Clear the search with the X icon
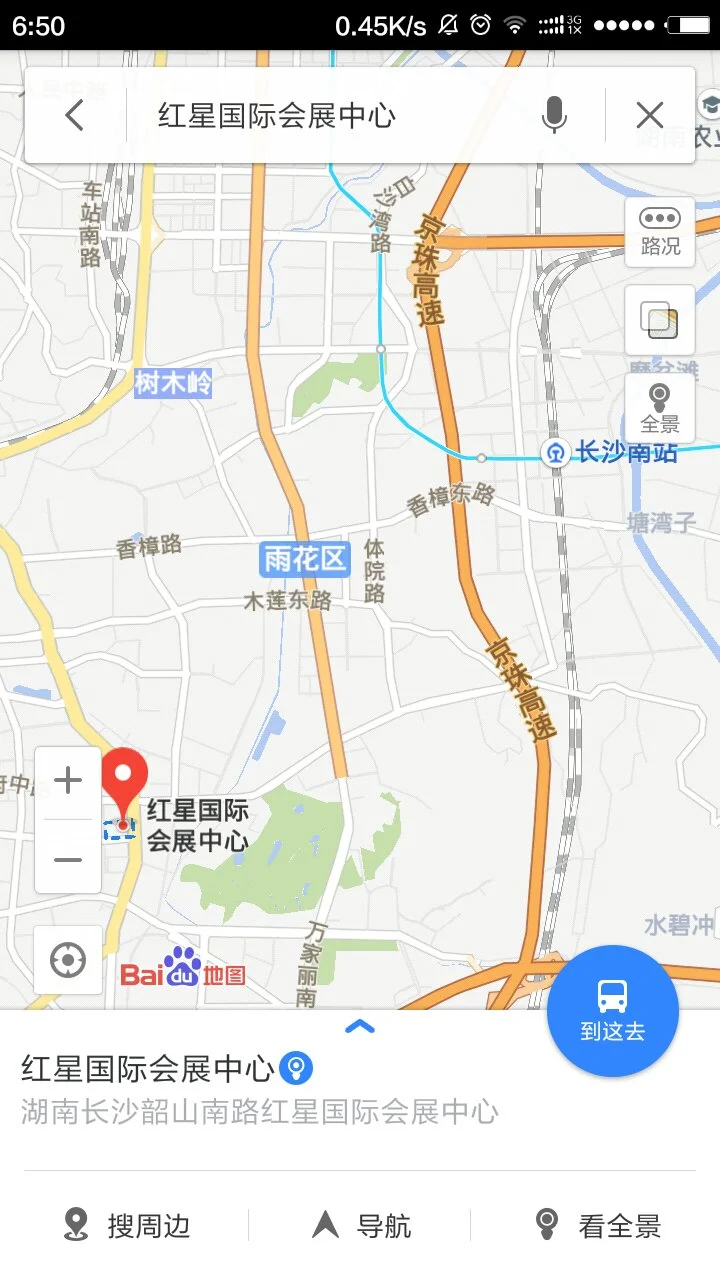 click(x=650, y=113)
